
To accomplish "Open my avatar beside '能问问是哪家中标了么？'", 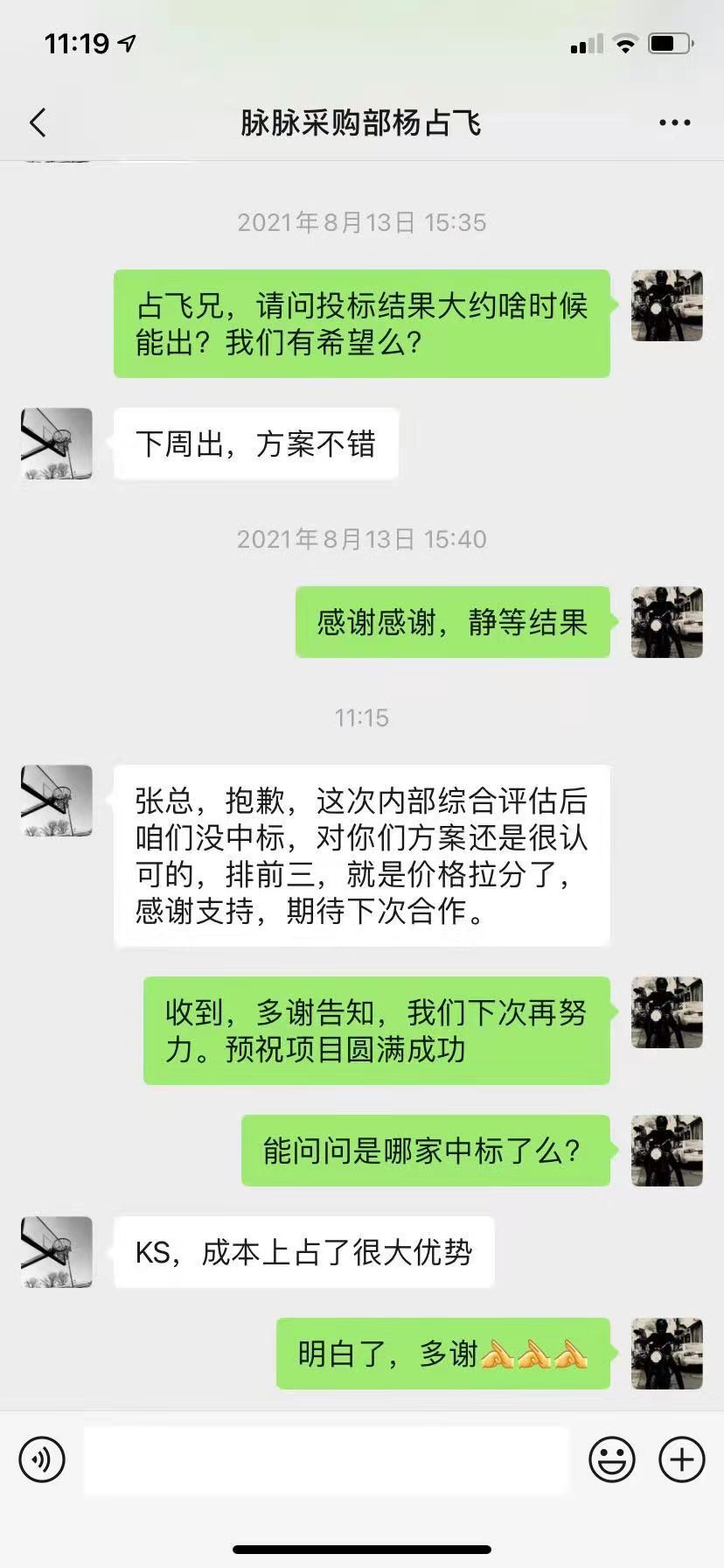I will 666,1151.
